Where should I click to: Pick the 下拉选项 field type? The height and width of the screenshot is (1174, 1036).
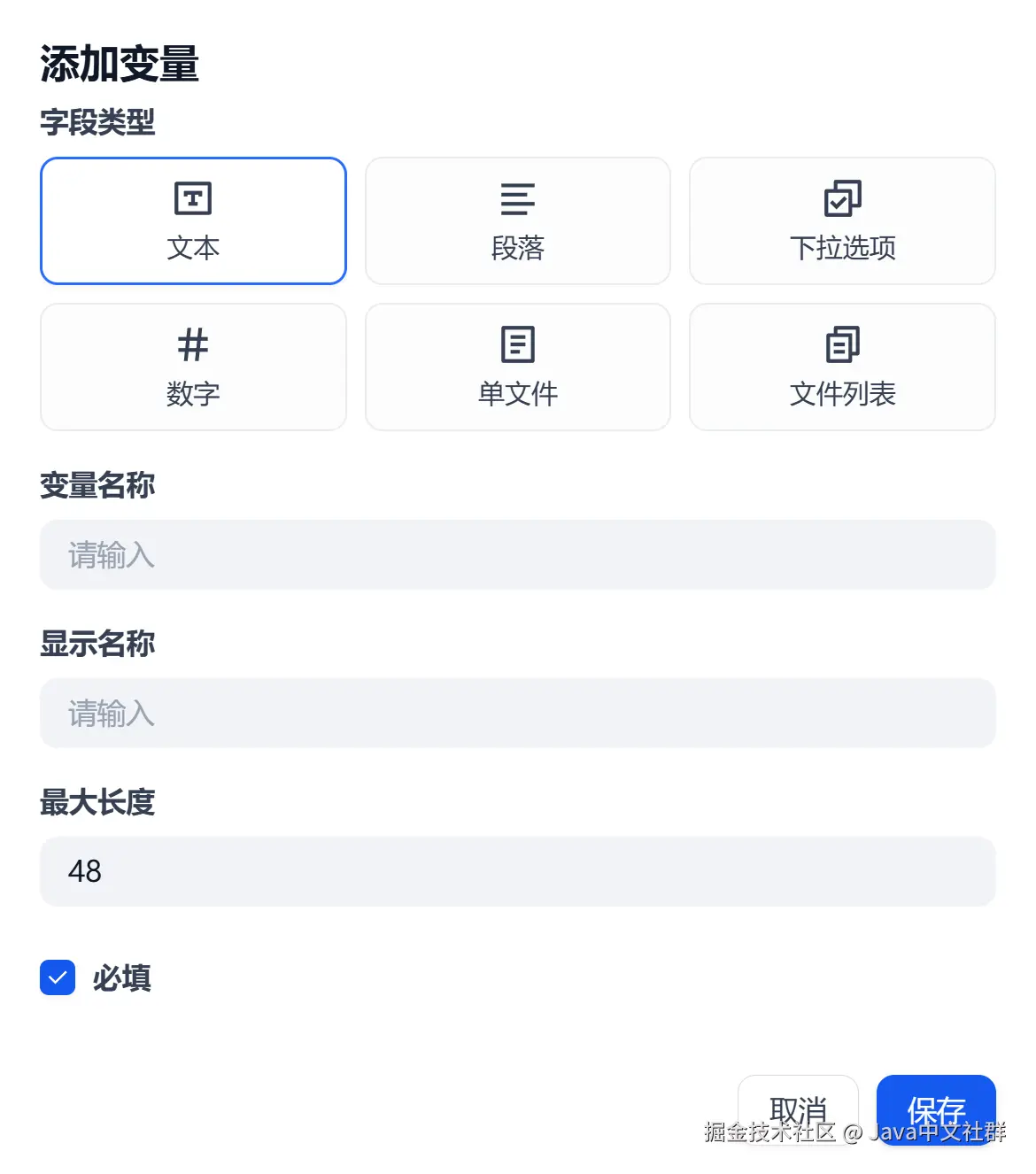842,221
